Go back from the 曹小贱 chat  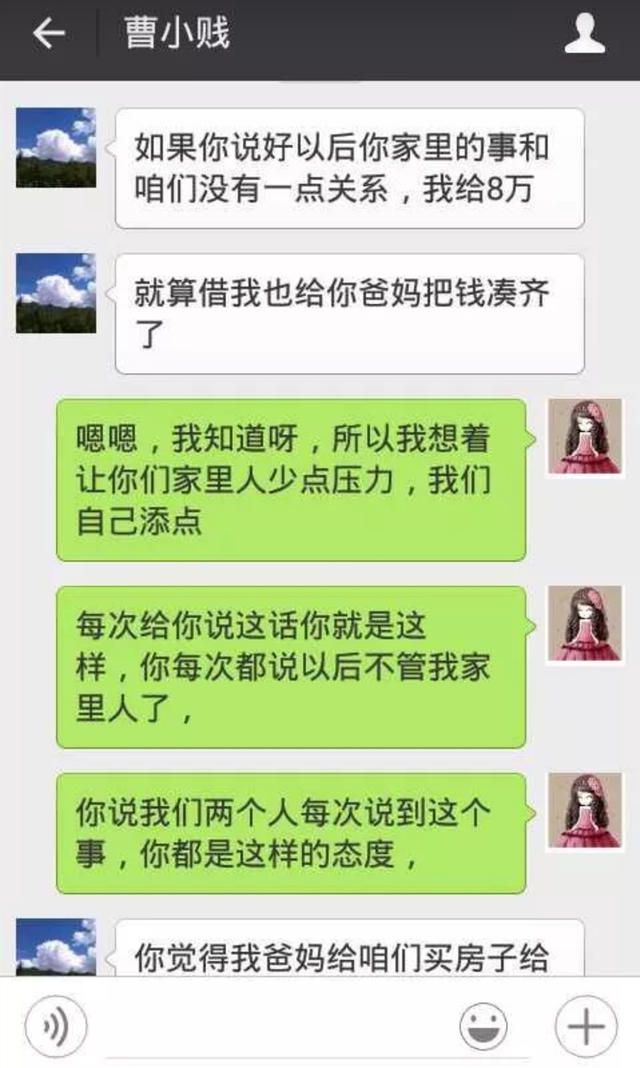(49, 34)
